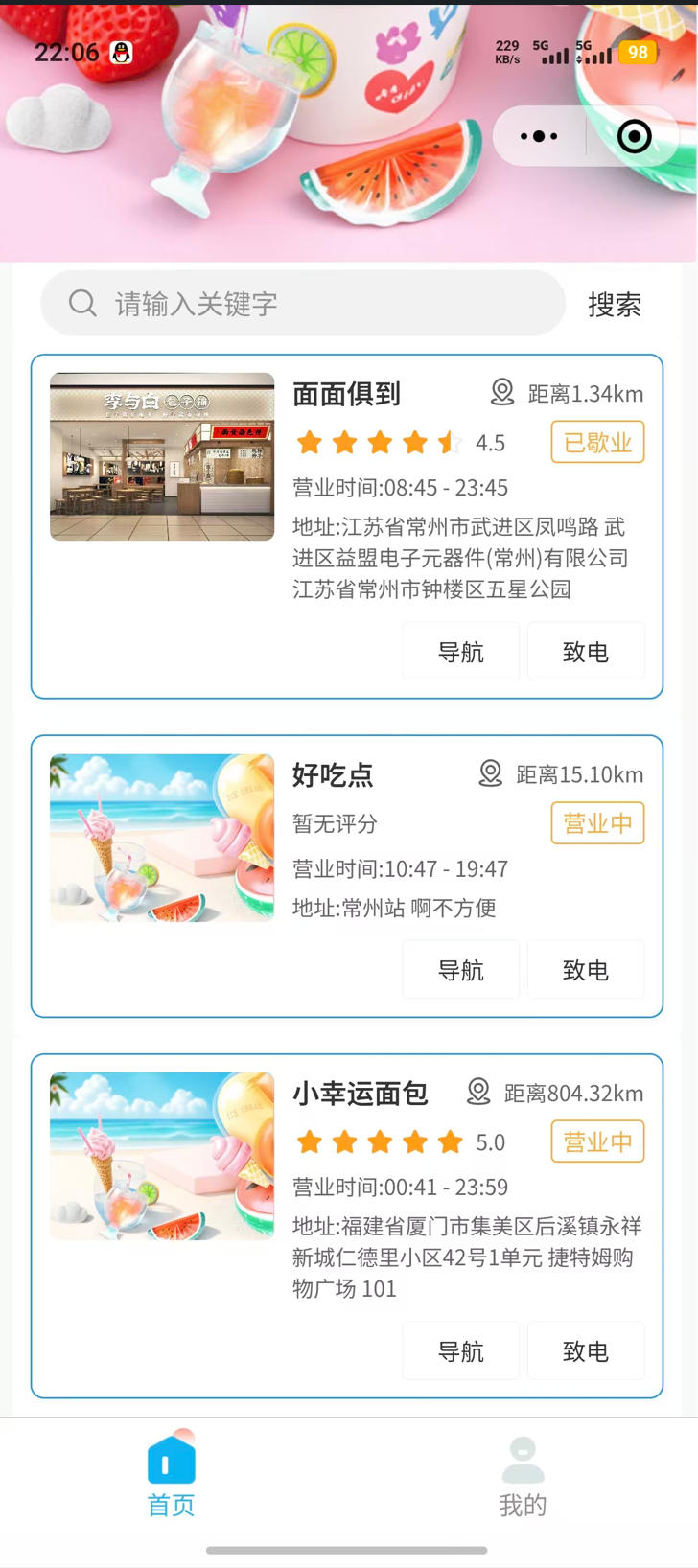698x1568 pixels.
Task: Open the mini-program three-dot options menu
Action: [x=537, y=136]
